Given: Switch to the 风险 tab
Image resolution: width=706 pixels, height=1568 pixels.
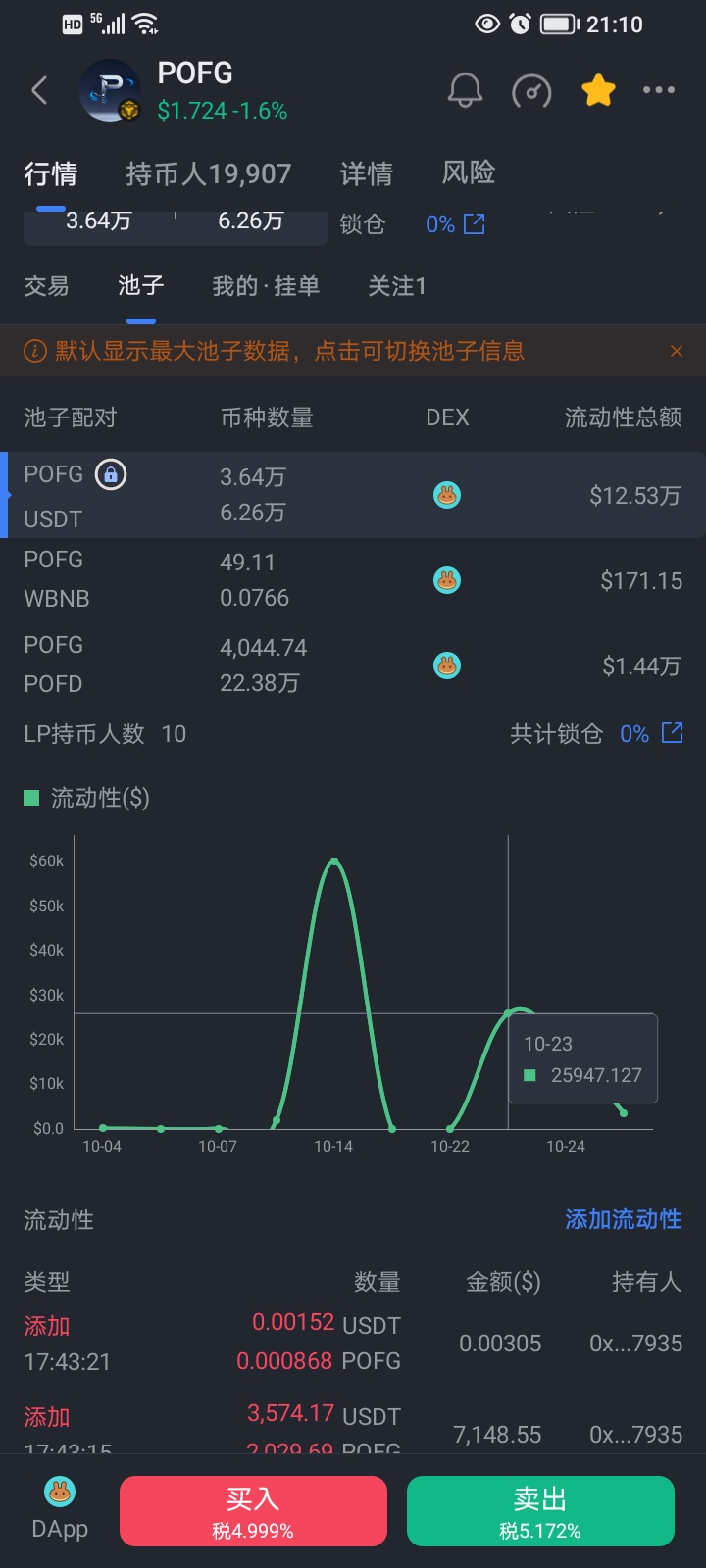Looking at the screenshot, I should [469, 173].
